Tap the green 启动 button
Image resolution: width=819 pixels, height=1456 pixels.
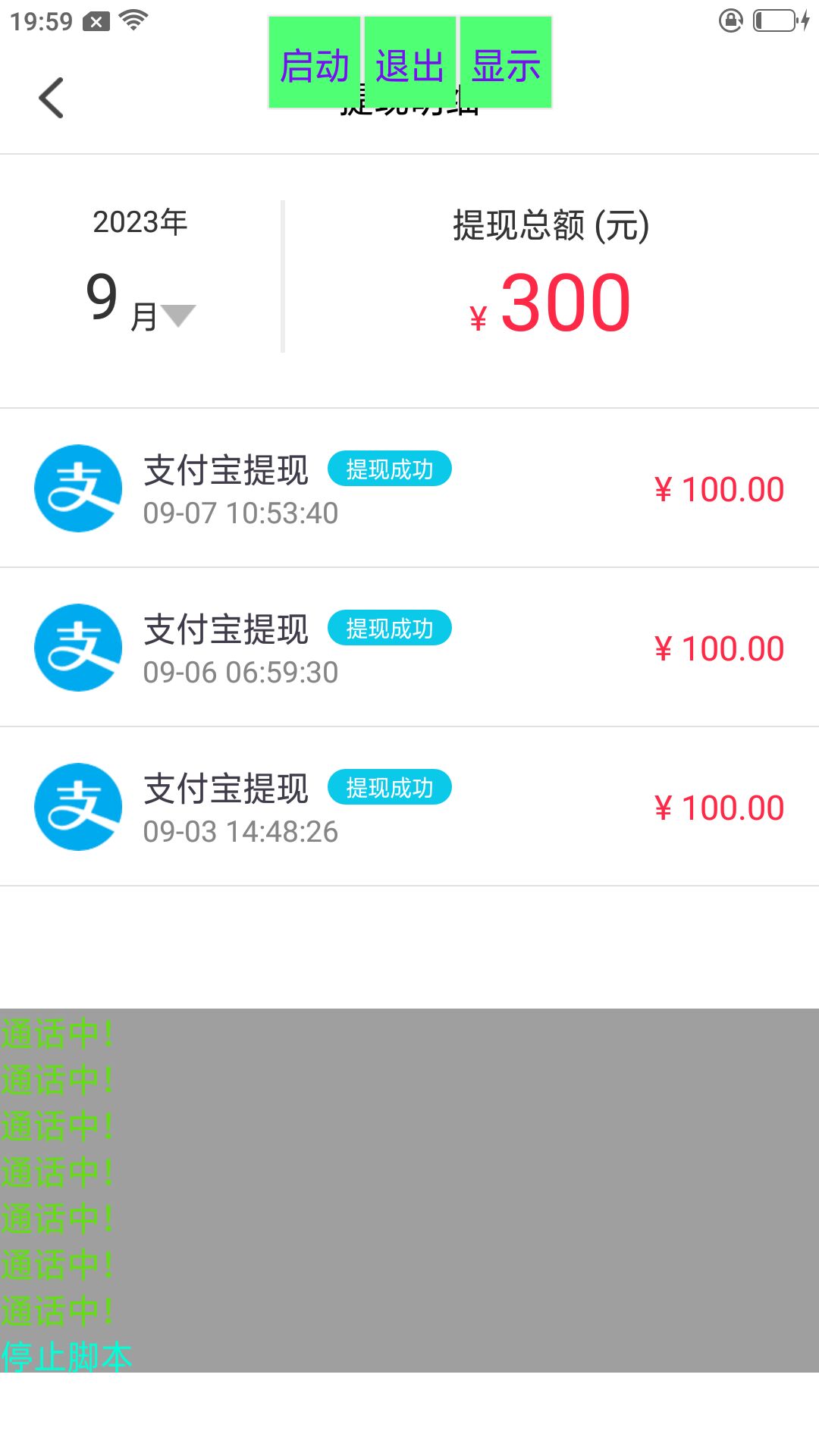[315, 63]
